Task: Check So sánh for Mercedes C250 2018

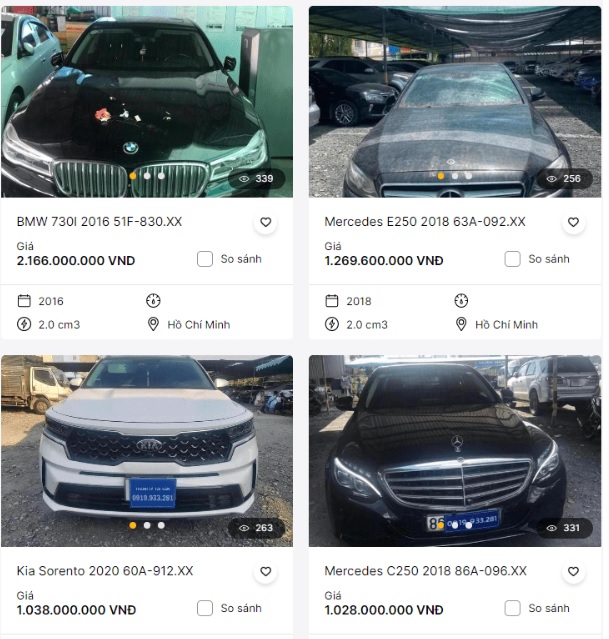Action: click(513, 608)
